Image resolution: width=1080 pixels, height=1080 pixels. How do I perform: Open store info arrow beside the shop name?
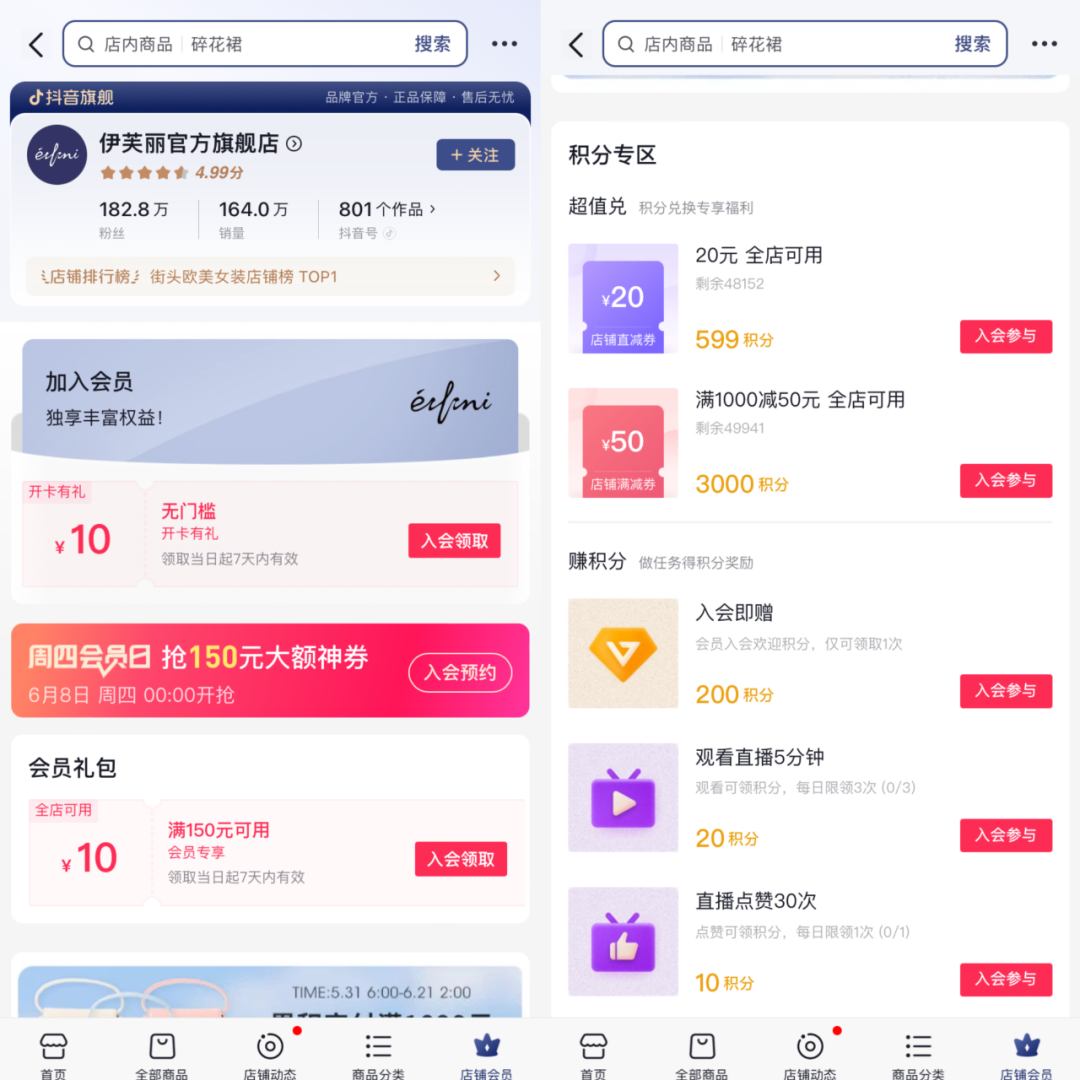pyautogui.click(x=294, y=144)
